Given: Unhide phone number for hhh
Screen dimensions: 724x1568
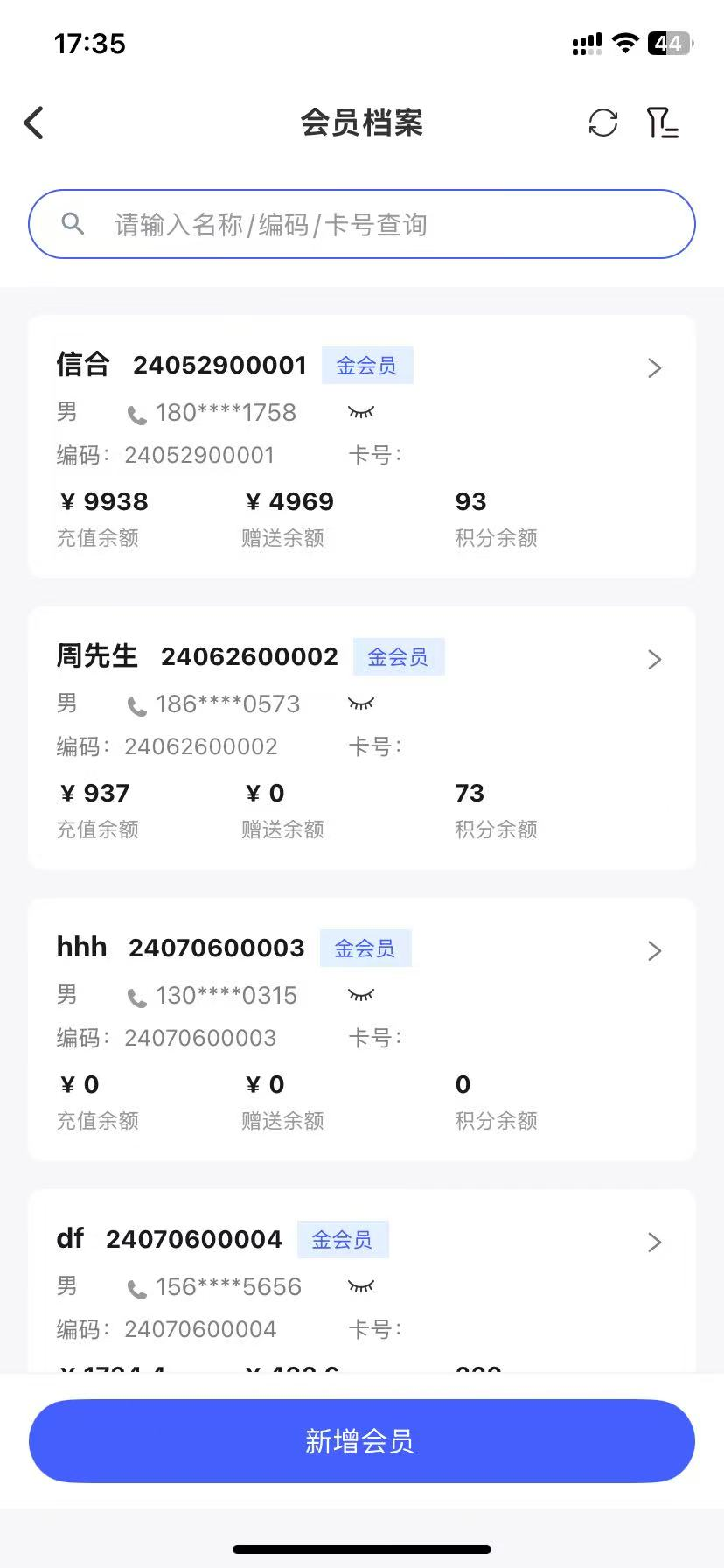Looking at the screenshot, I should pyautogui.click(x=360, y=995).
